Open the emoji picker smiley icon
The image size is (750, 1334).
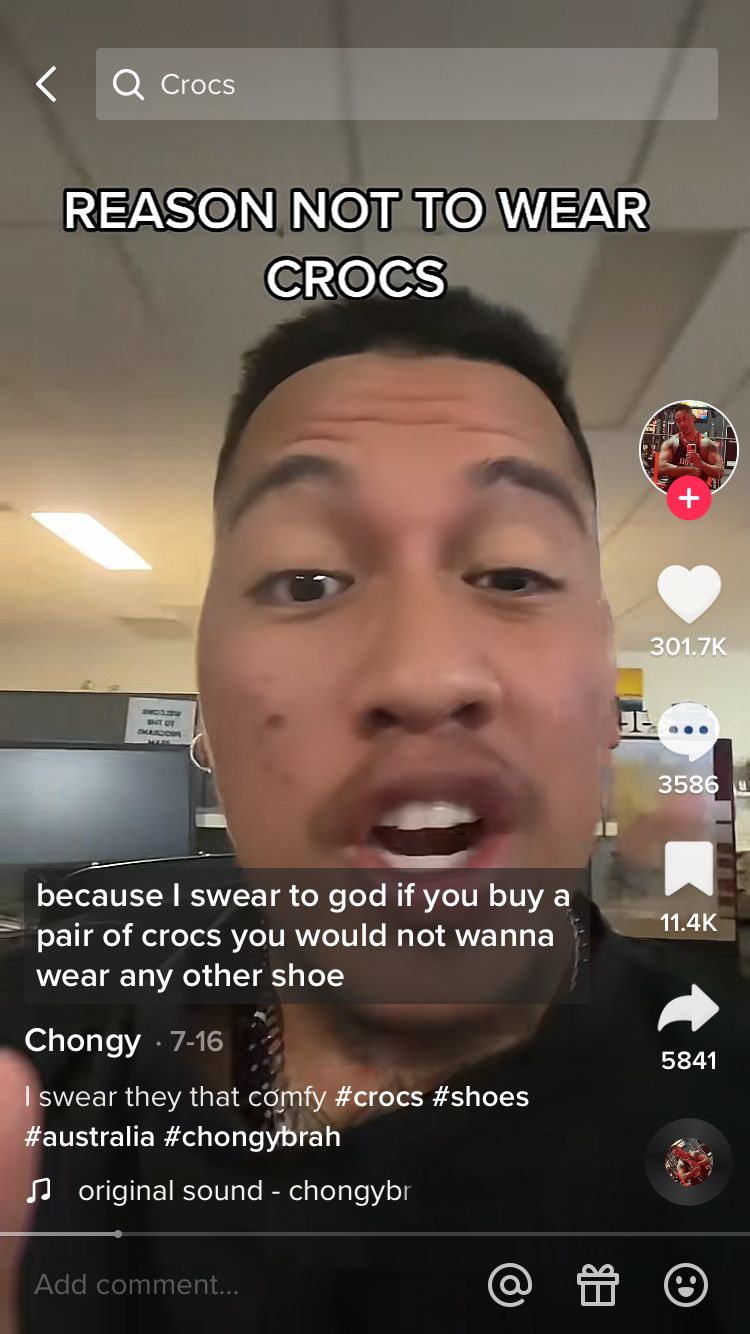[x=686, y=1285]
